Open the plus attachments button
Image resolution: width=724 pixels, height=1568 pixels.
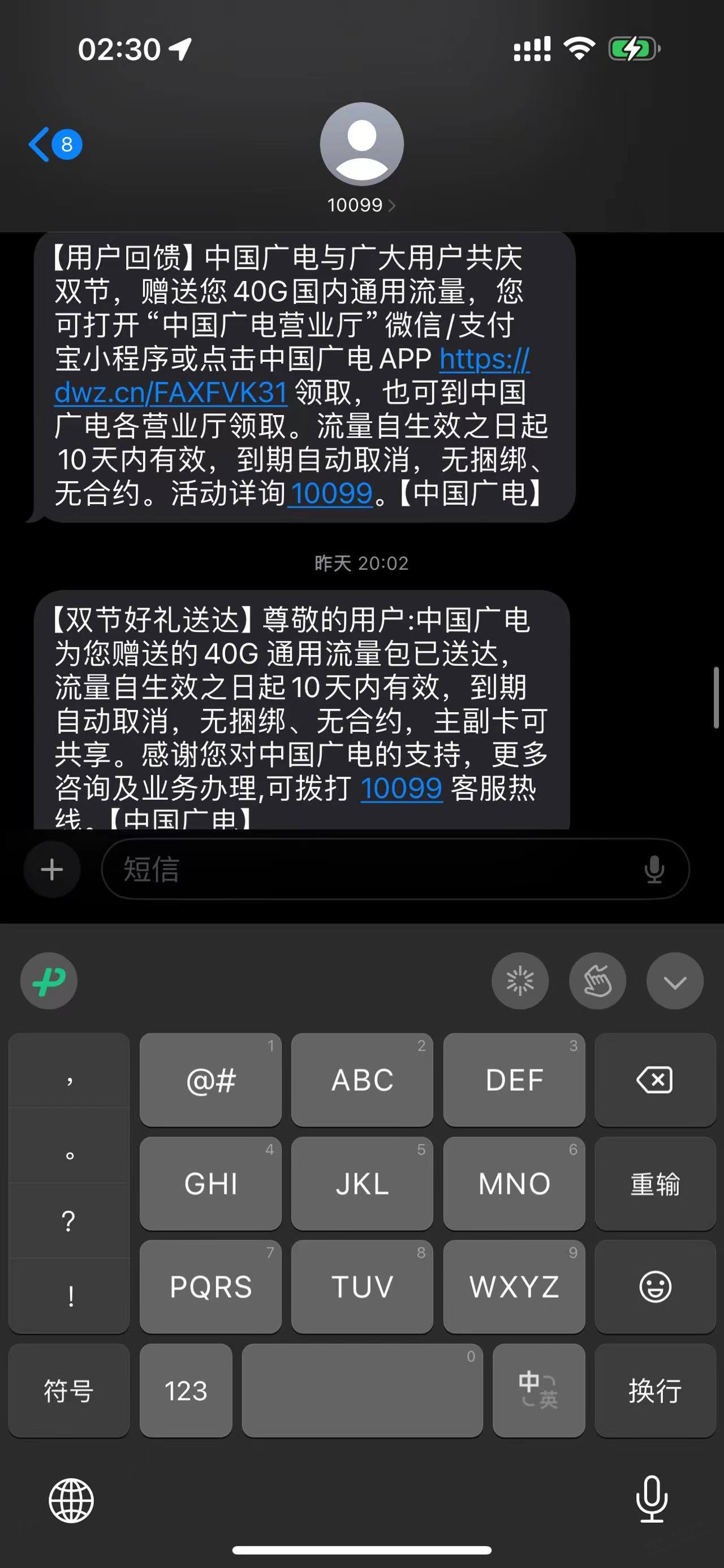(52, 869)
